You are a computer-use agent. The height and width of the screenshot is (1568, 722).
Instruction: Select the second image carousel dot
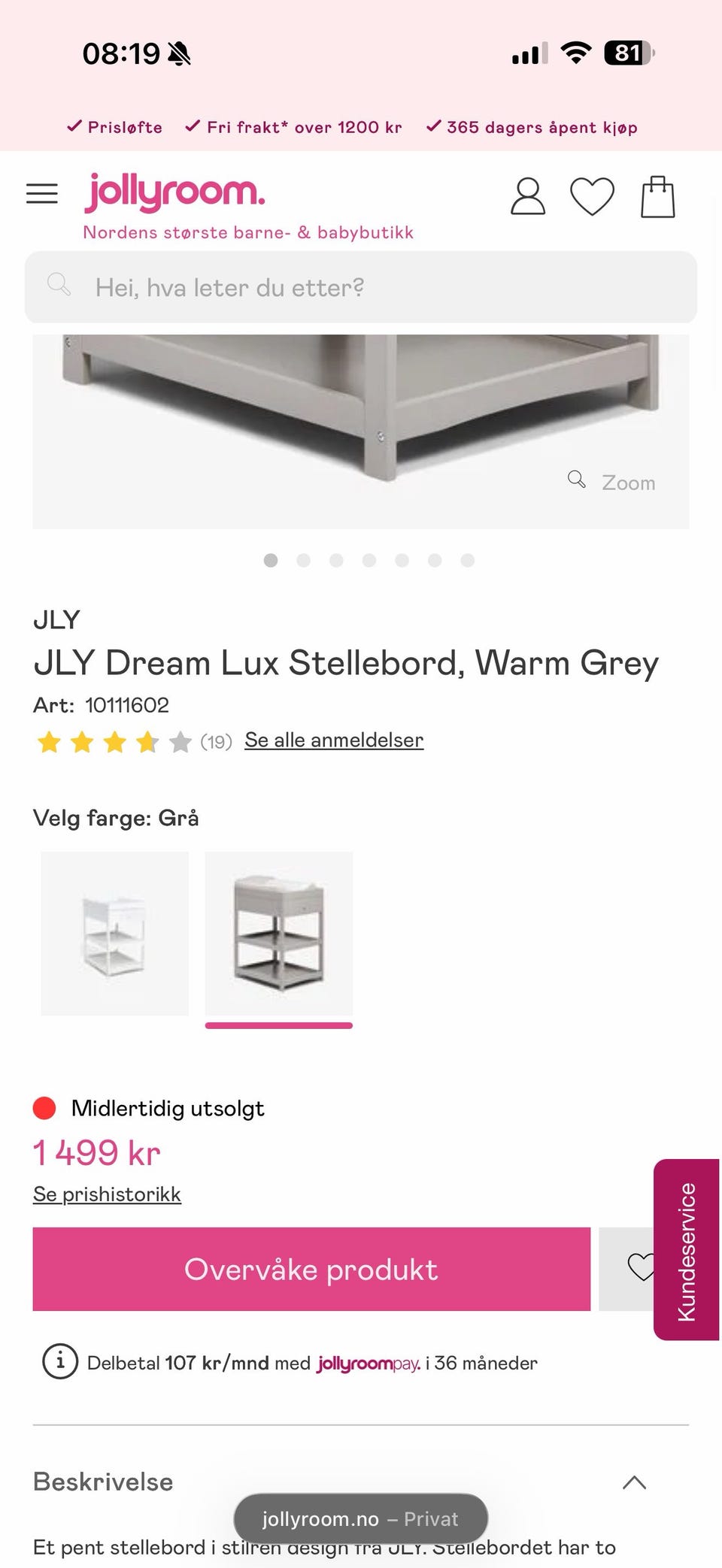303,560
